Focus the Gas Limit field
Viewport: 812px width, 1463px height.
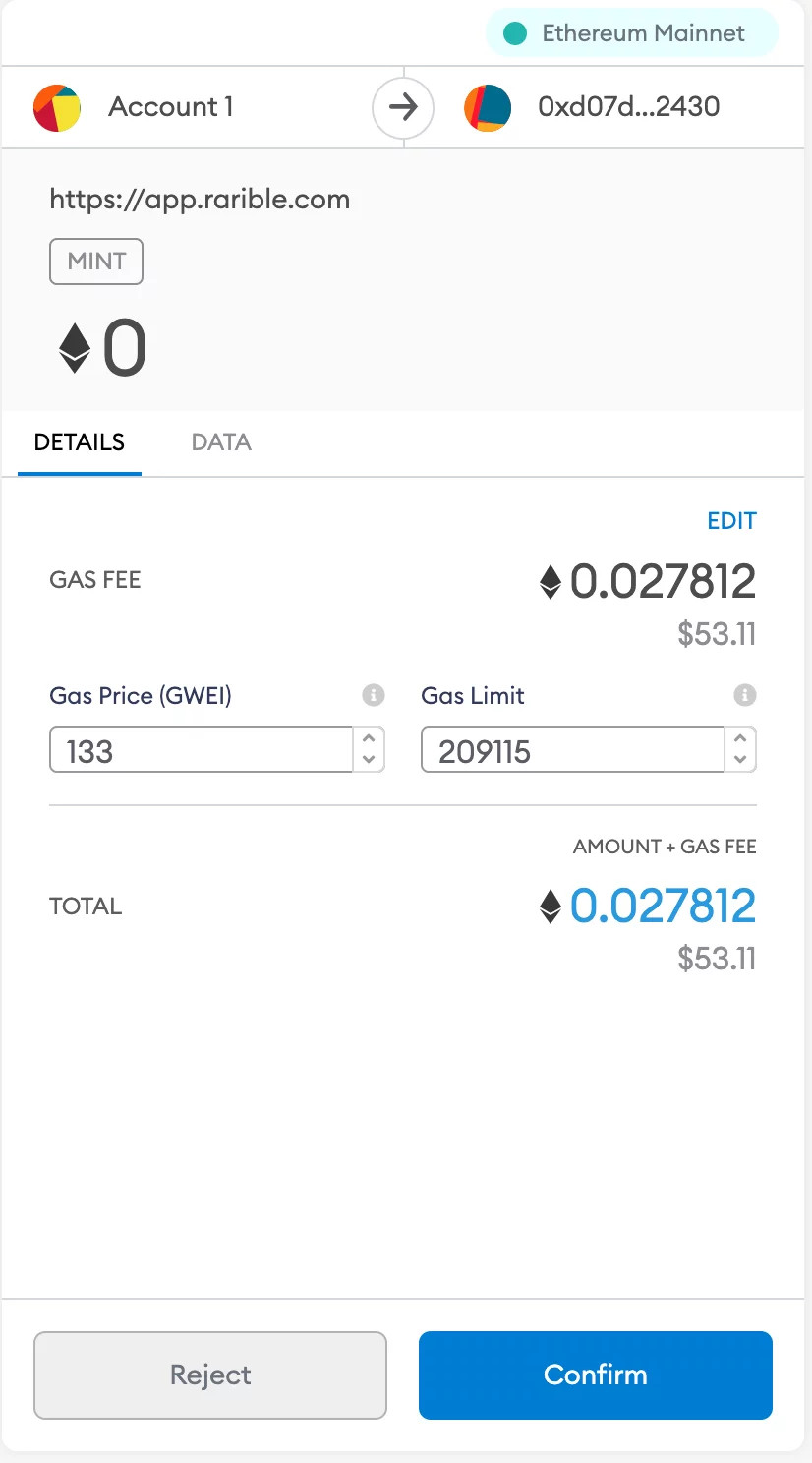pos(572,751)
